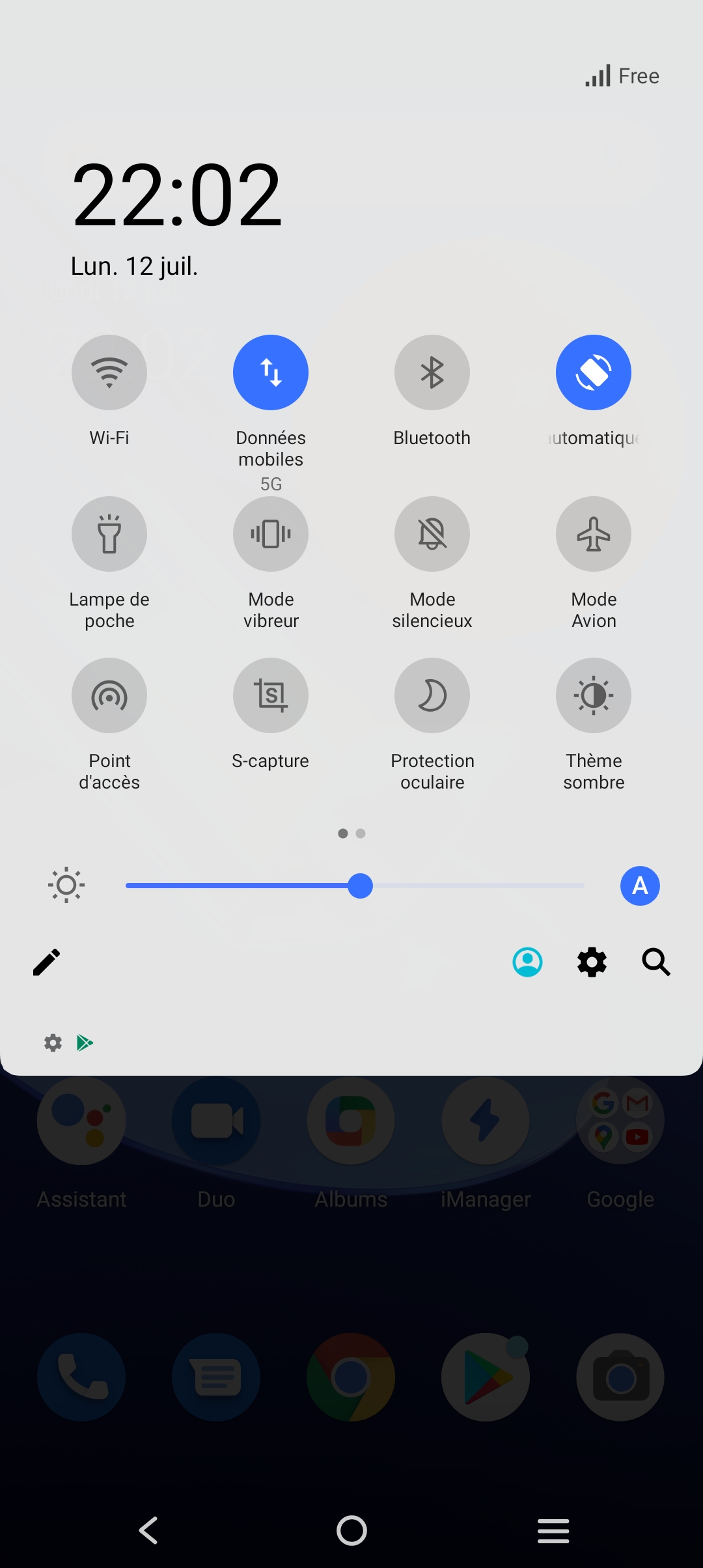Toggle Protection oculaire

[432, 695]
